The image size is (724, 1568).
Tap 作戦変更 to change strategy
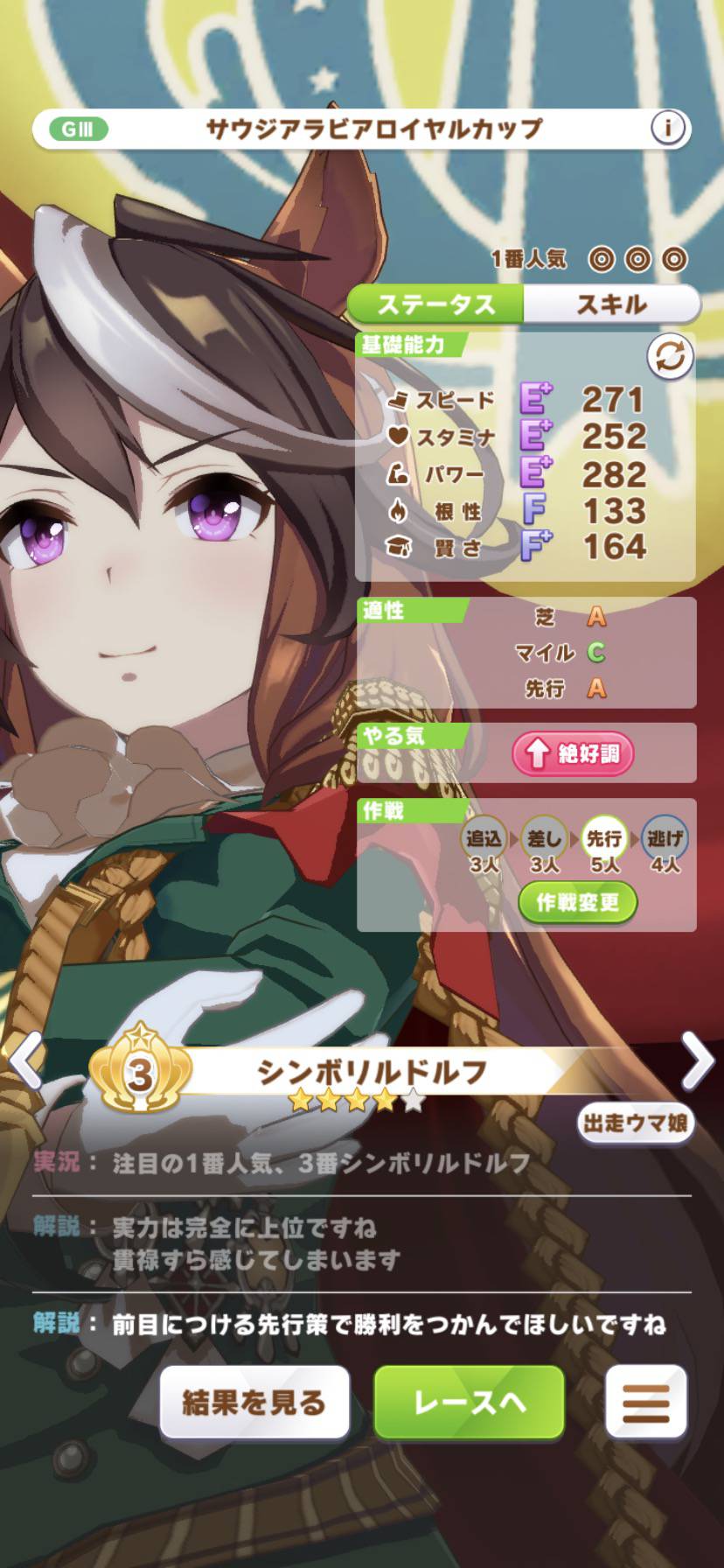point(577,902)
